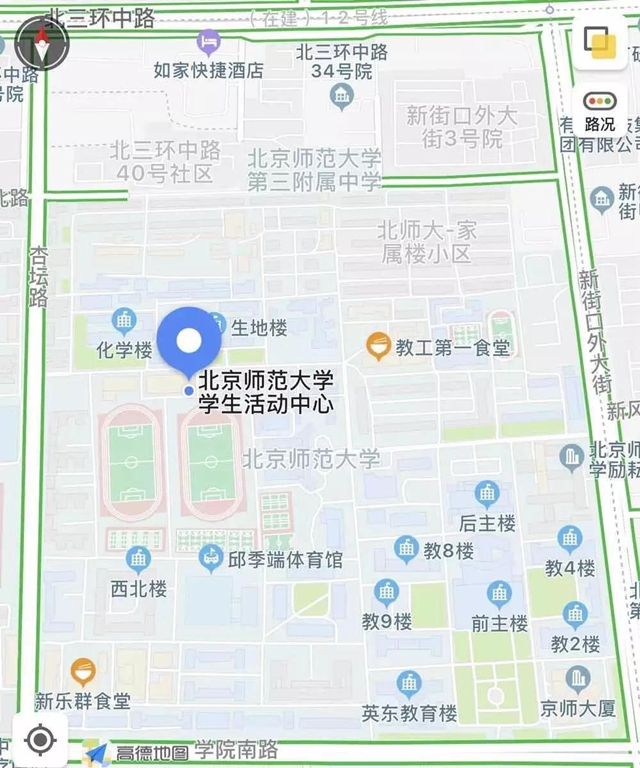Open the 如家快捷酒店 hotel marker
The image size is (640, 768).
point(208,42)
